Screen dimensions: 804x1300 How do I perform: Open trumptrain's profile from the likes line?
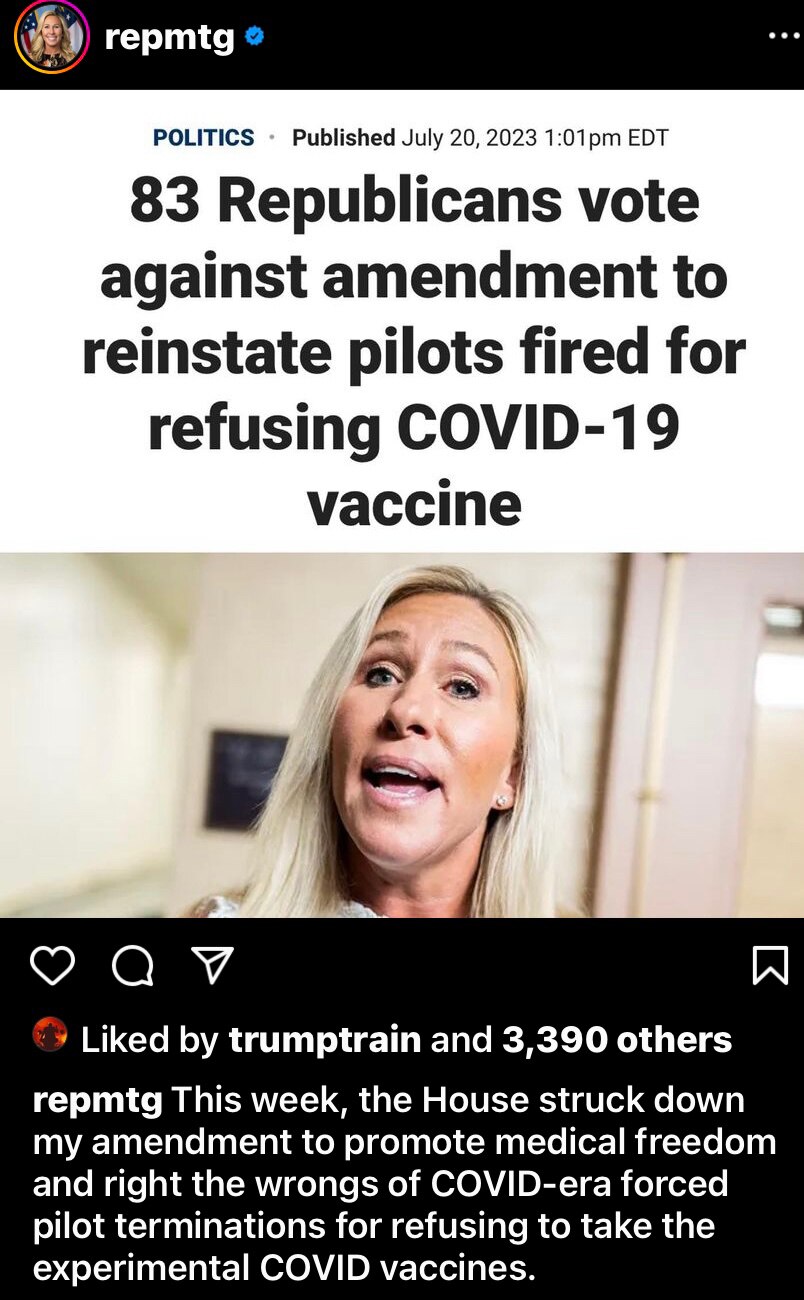(x=325, y=1039)
